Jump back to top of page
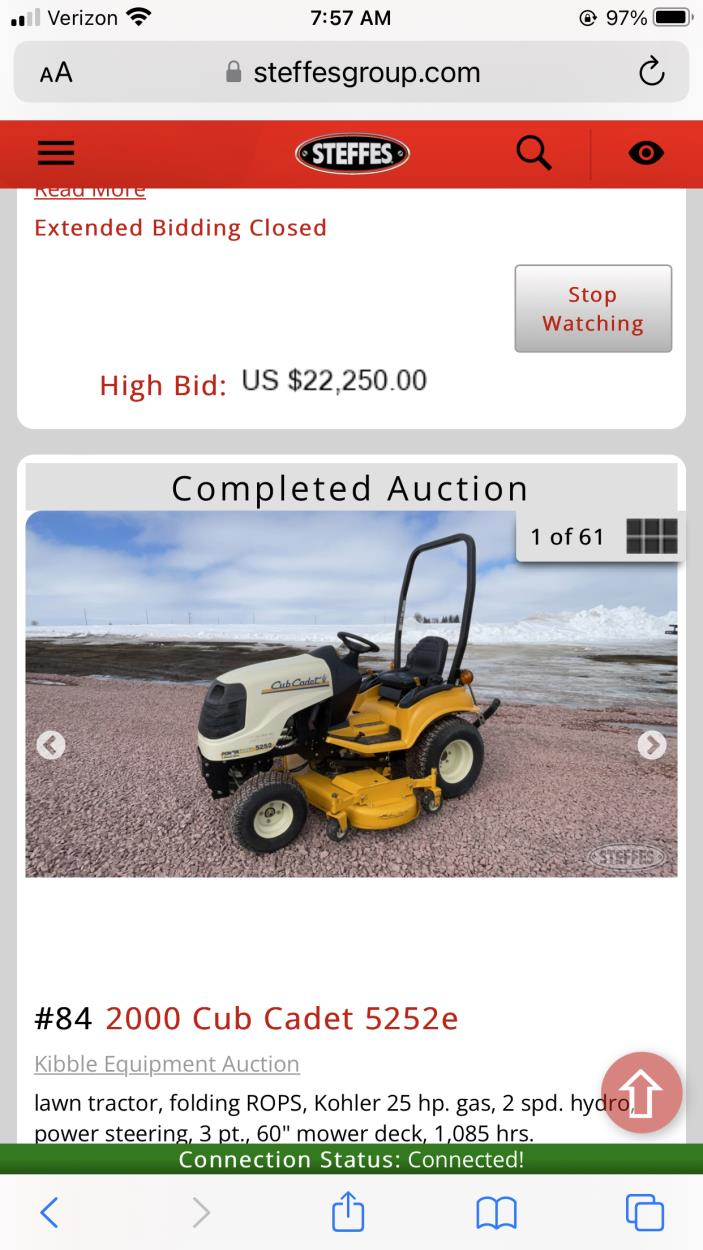Image resolution: width=703 pixels, height=1250 pixels. (x=642, y=1092)
